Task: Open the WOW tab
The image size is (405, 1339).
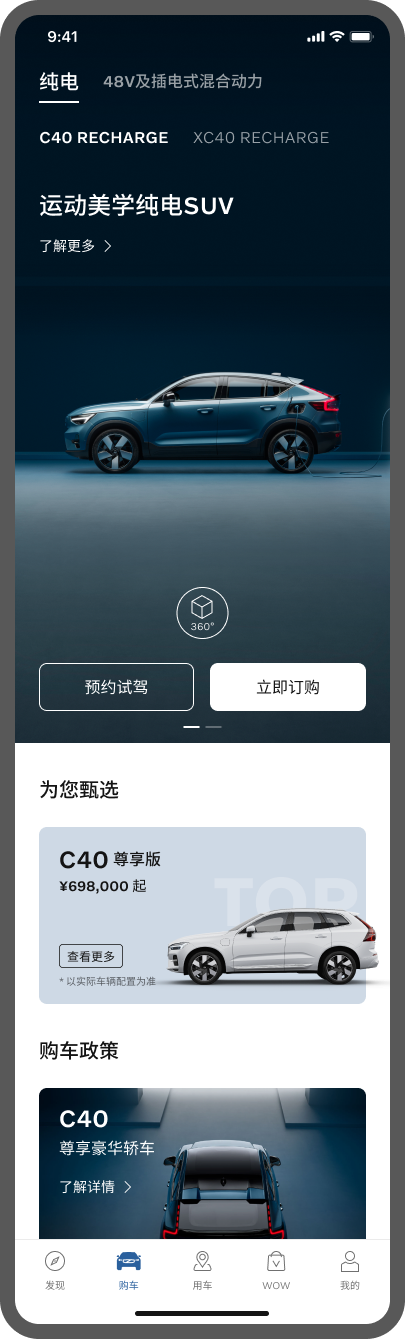Action: pos(276,1268)
